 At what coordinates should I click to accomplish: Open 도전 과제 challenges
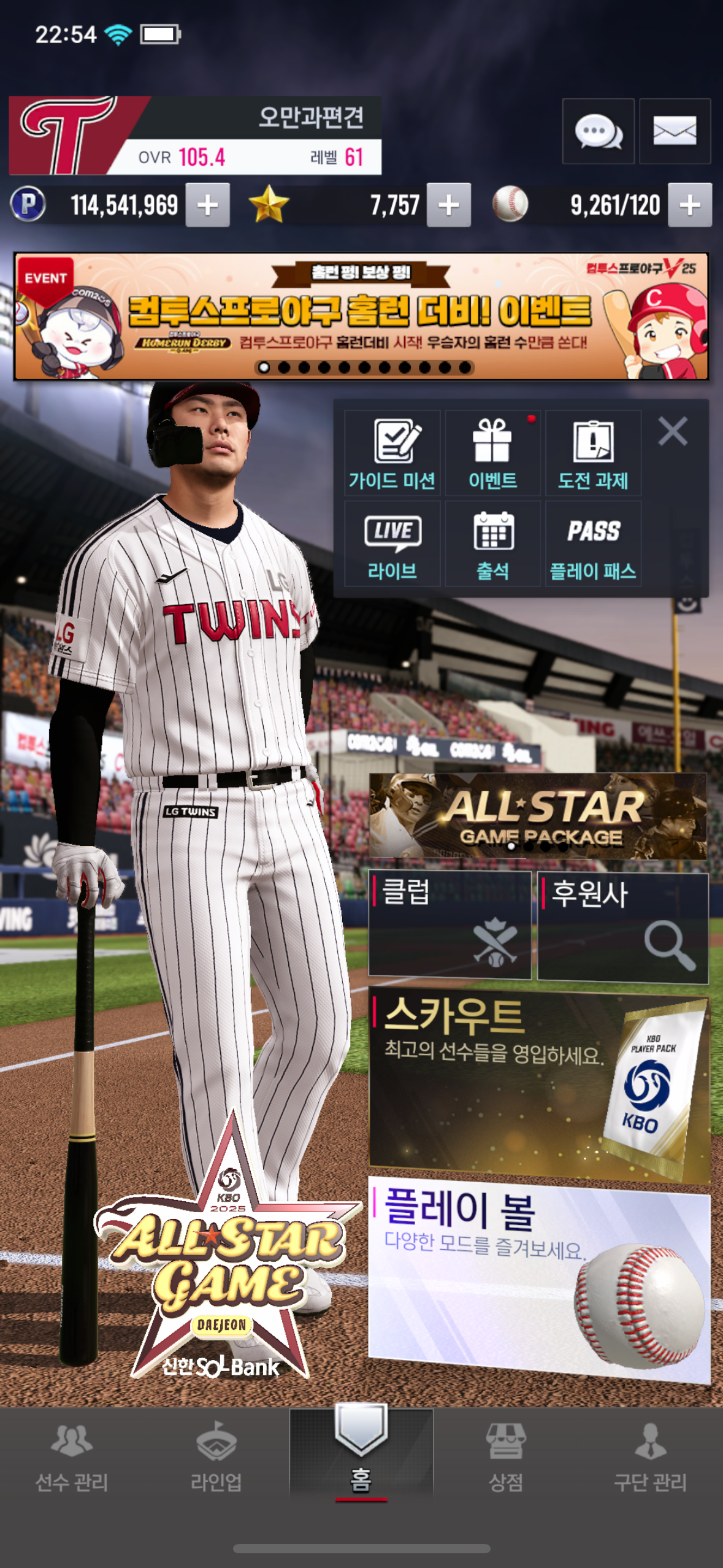click(593, 453)
